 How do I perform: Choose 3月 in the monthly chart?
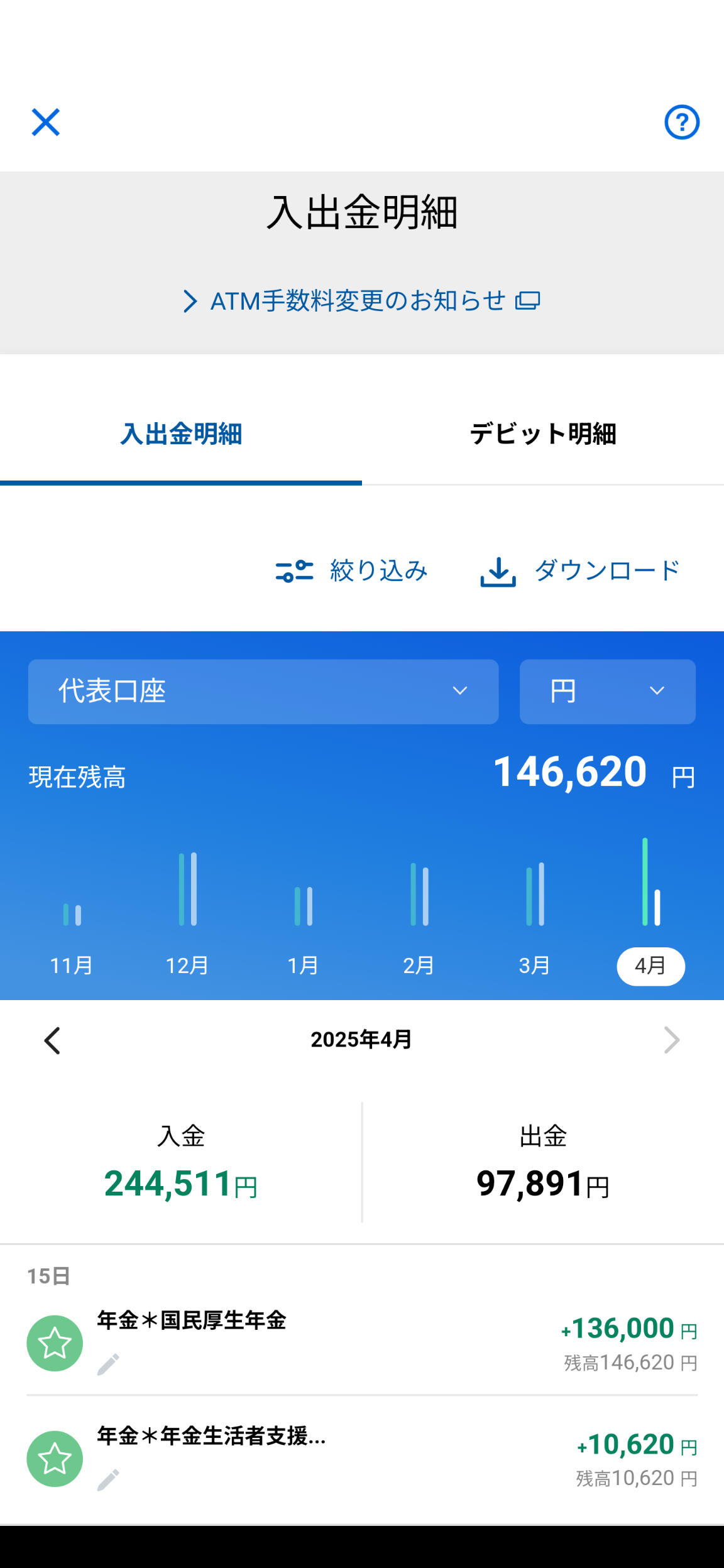pos(534,965)
